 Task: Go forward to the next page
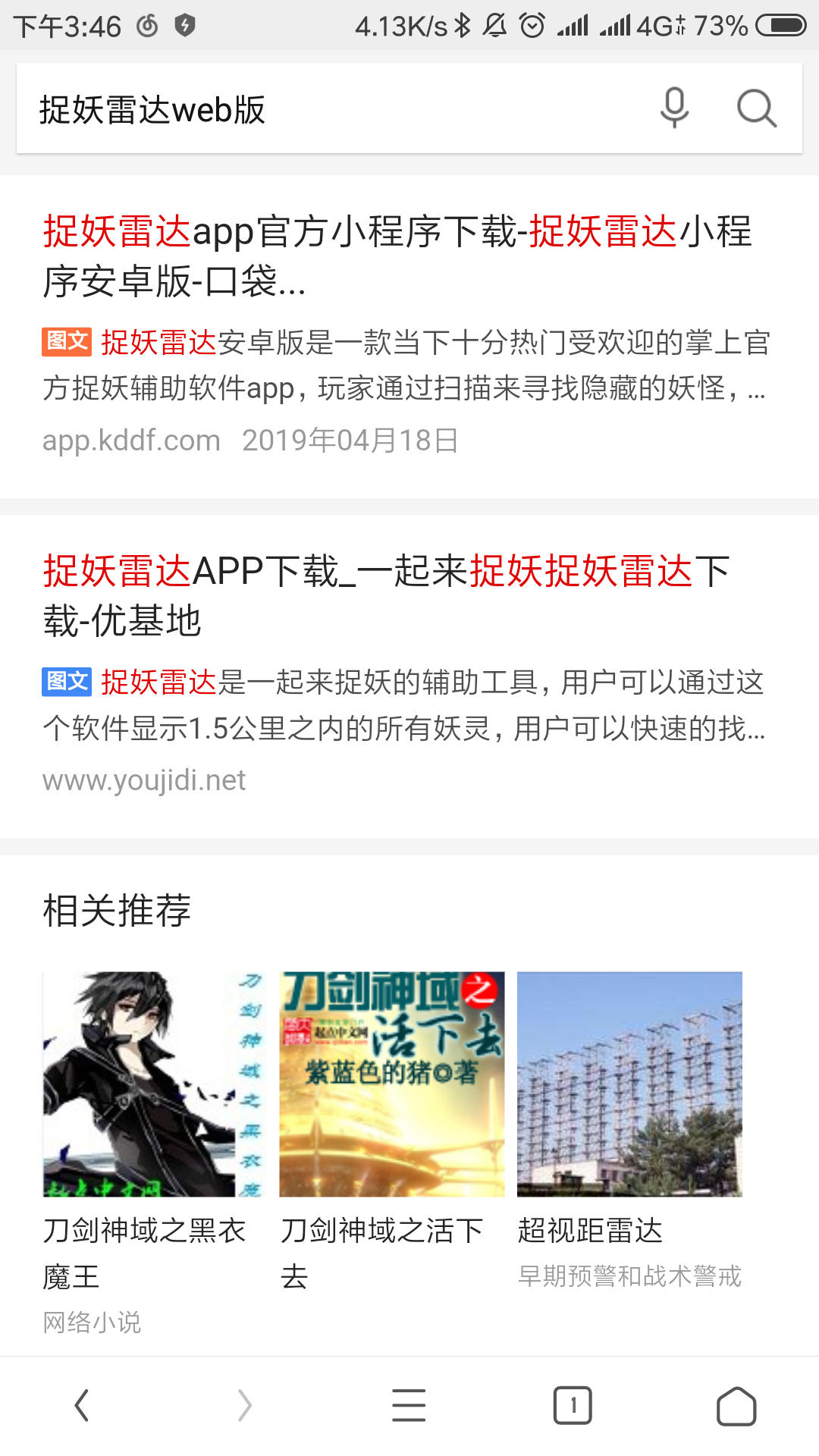pyautogui.click(x=244, y=1406)
